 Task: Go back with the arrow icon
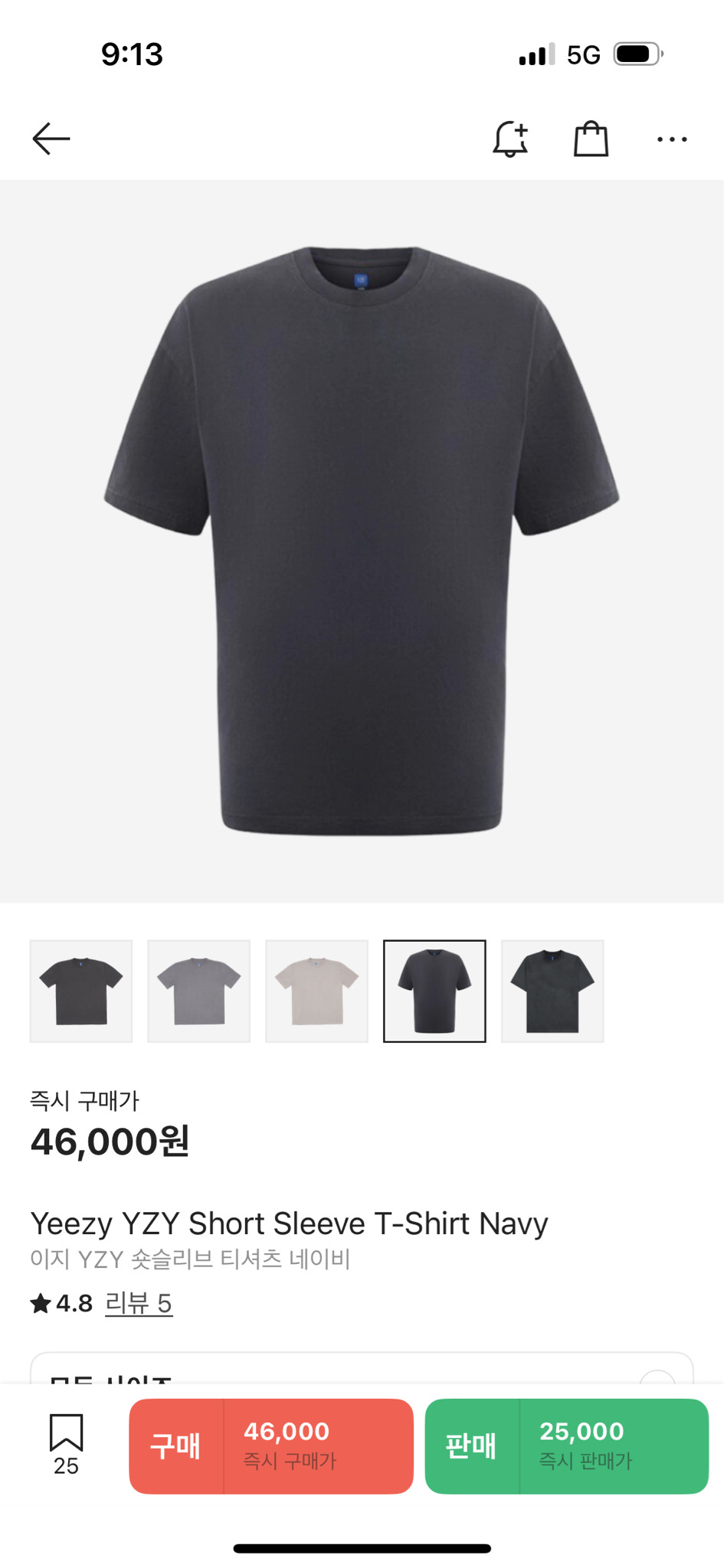click(51, 139)
